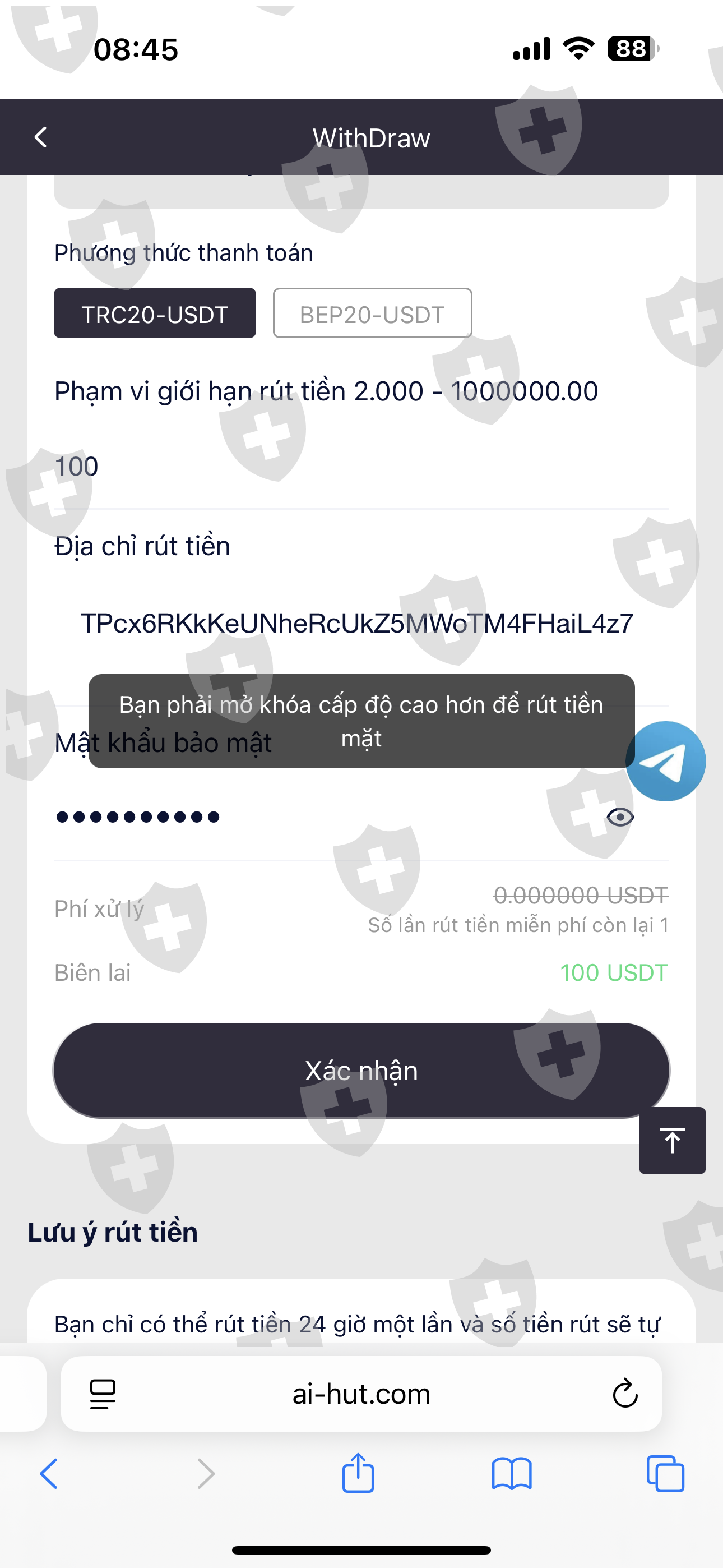The width and height of the screenshot is (723, 1568).
Task: Edit the withdrawal amount field showing 100
Action: click(361, 467)
